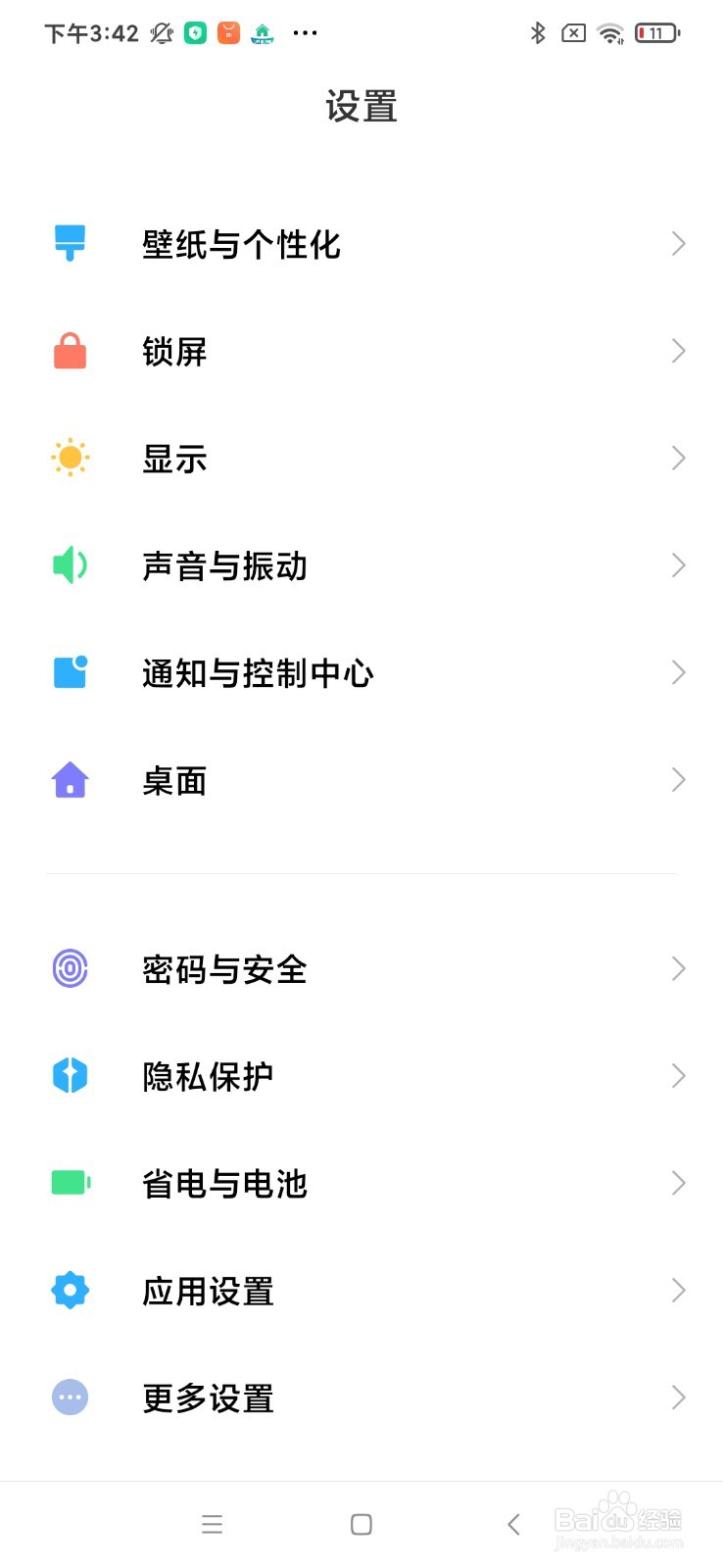Open 声音与振动 settings
The height and width of the screenshot is (1568, 723).
[x=361, y=565]
